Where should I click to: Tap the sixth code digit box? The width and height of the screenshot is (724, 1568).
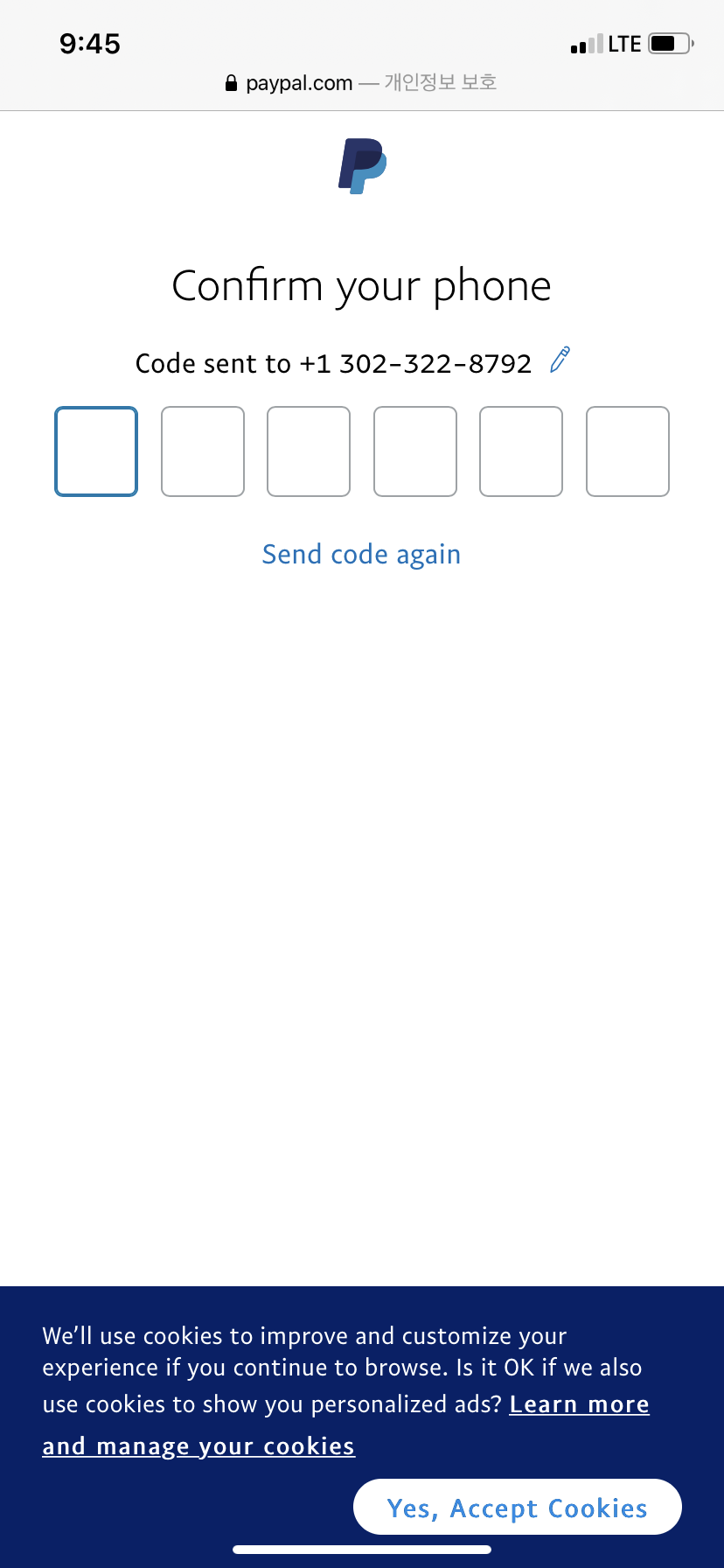[628, 451]
